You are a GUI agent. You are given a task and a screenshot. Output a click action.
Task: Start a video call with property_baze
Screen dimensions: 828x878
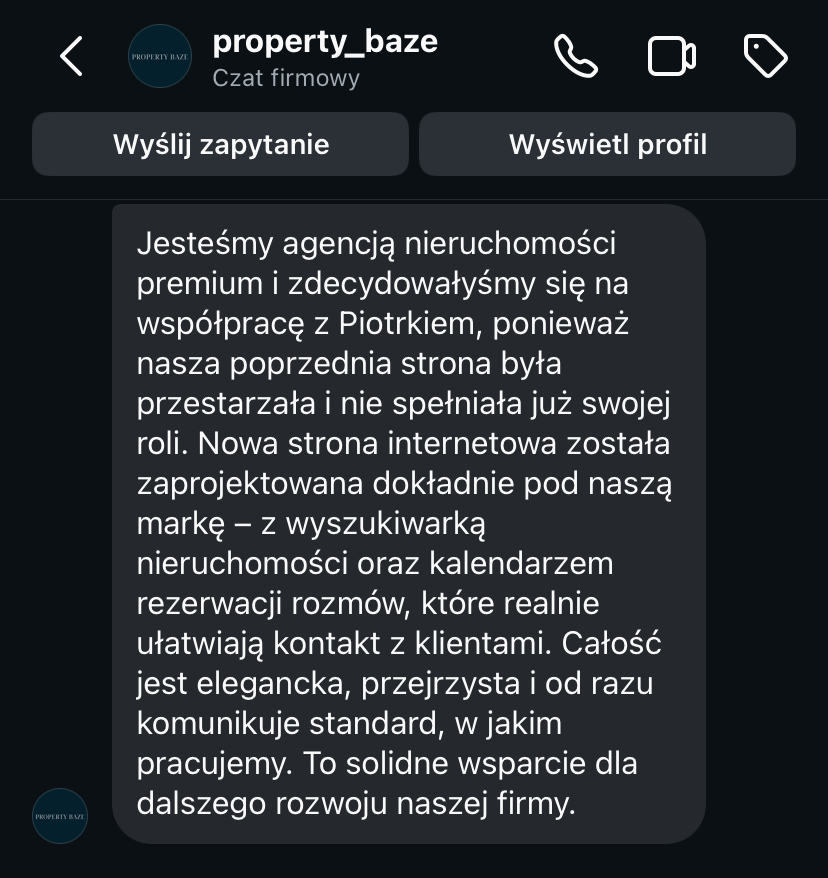[671, 57]
